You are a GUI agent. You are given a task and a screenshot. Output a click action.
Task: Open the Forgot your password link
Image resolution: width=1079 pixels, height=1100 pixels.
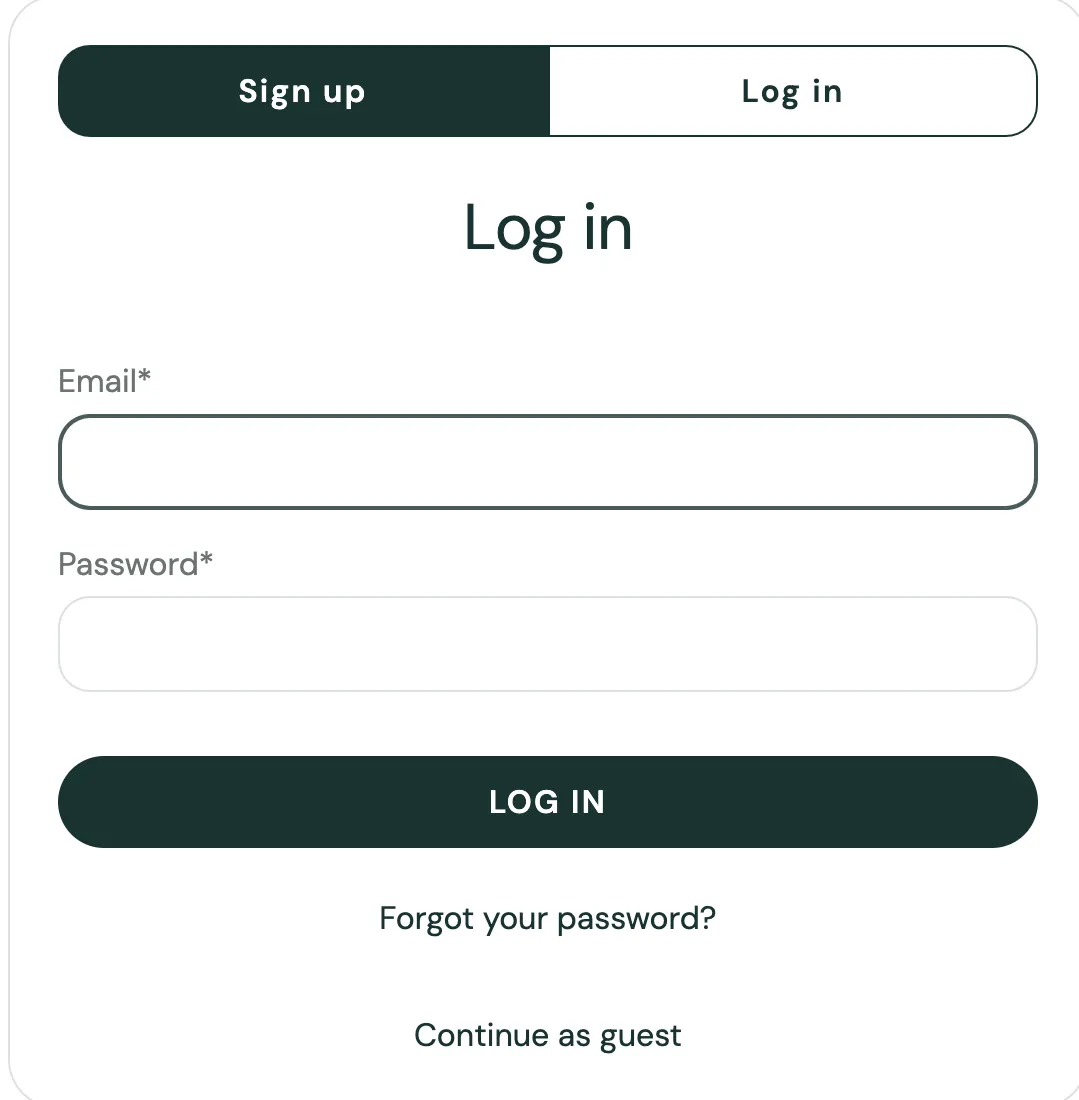click(x=547, y=918)
